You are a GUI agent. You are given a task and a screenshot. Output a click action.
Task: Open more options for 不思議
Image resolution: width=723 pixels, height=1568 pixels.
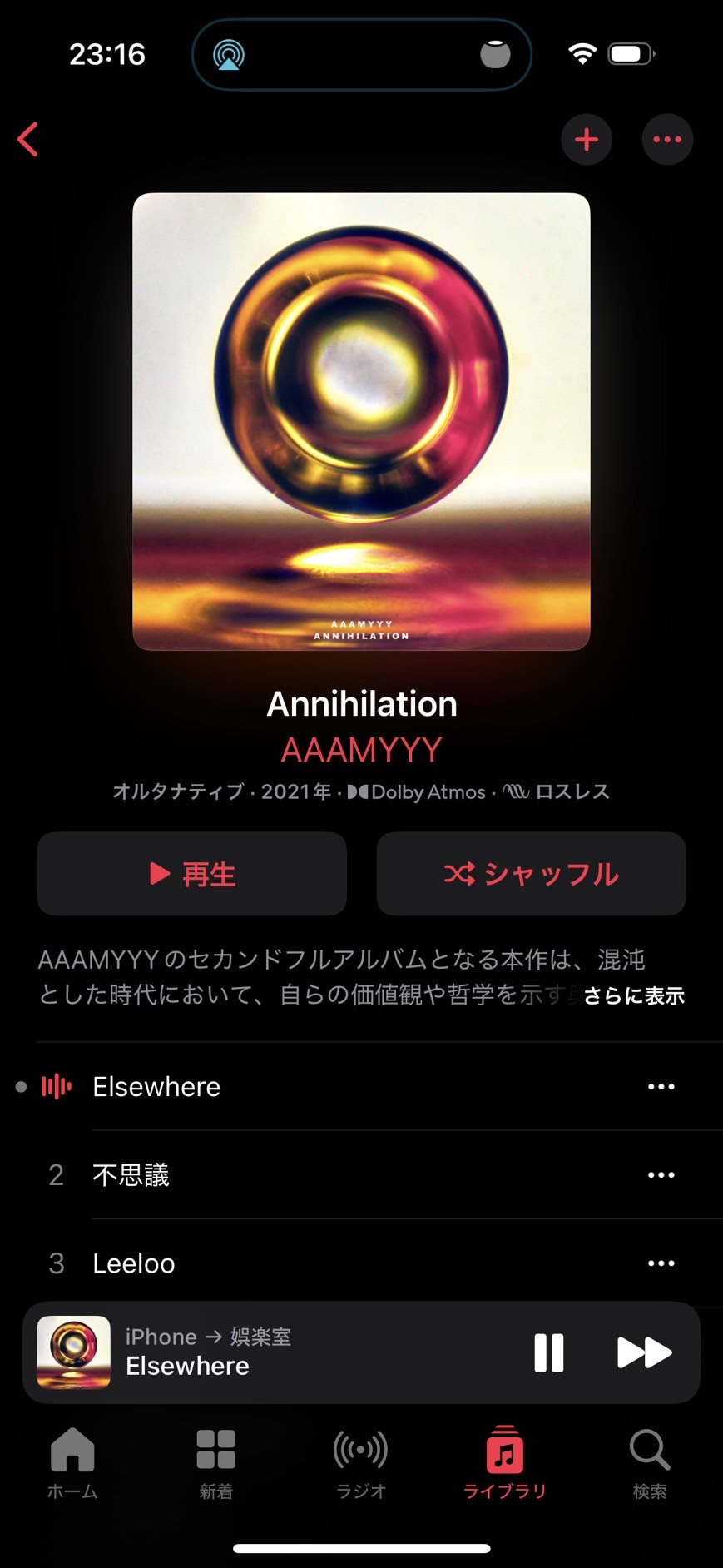tap(661, 1175)
